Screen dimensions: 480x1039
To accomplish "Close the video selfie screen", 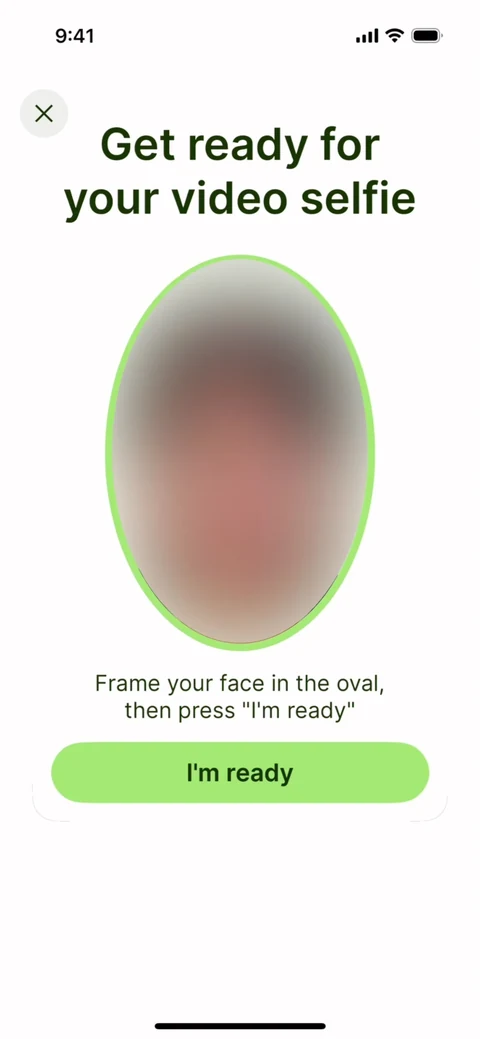I will (44, 113).
